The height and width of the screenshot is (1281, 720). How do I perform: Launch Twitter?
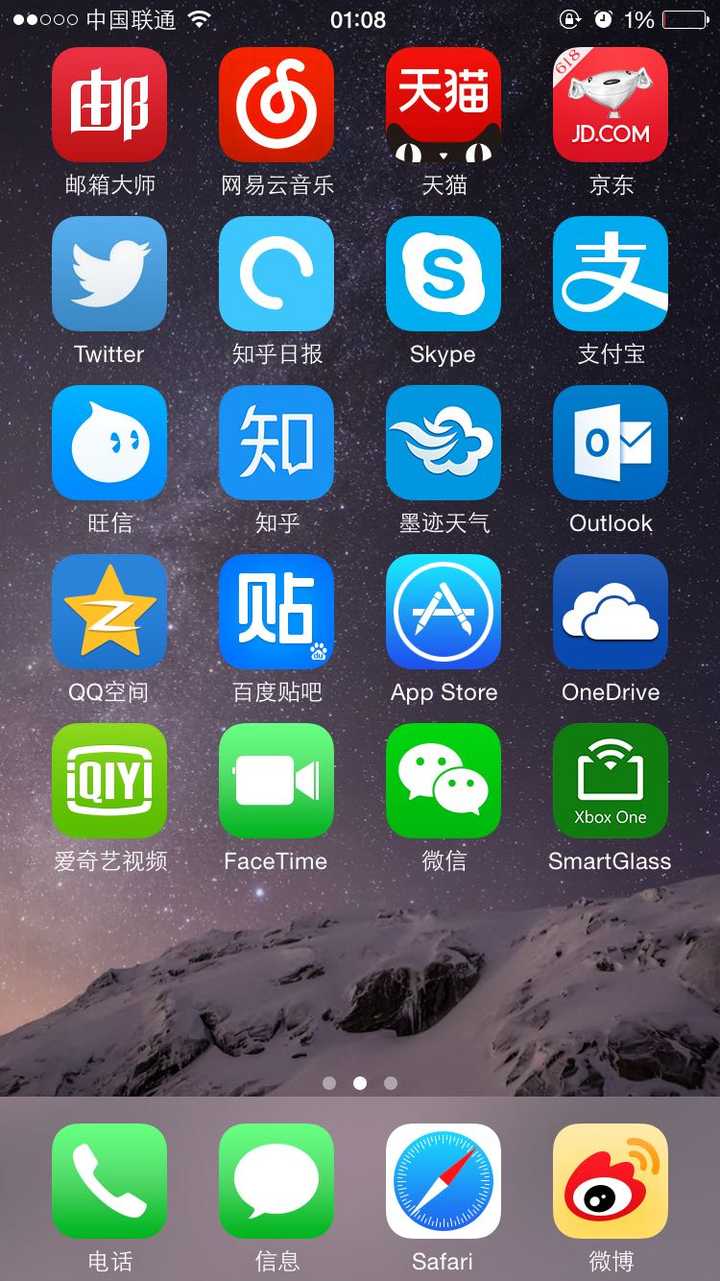click(109, 273)
